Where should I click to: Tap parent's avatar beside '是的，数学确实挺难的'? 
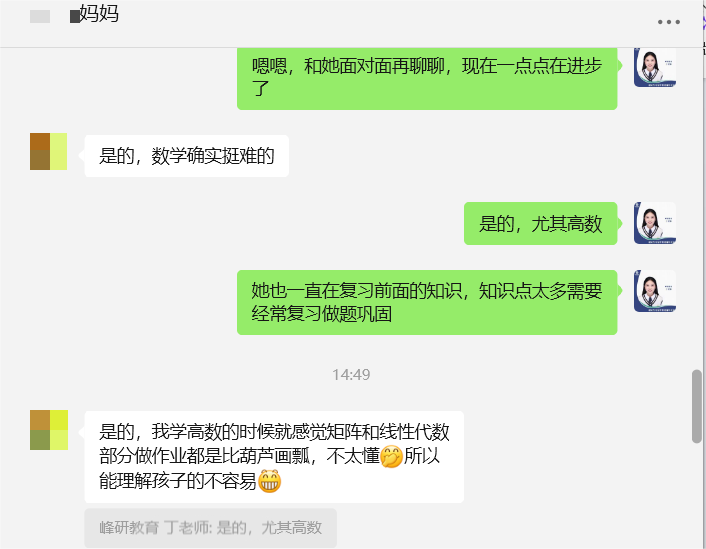pos(48,152)
